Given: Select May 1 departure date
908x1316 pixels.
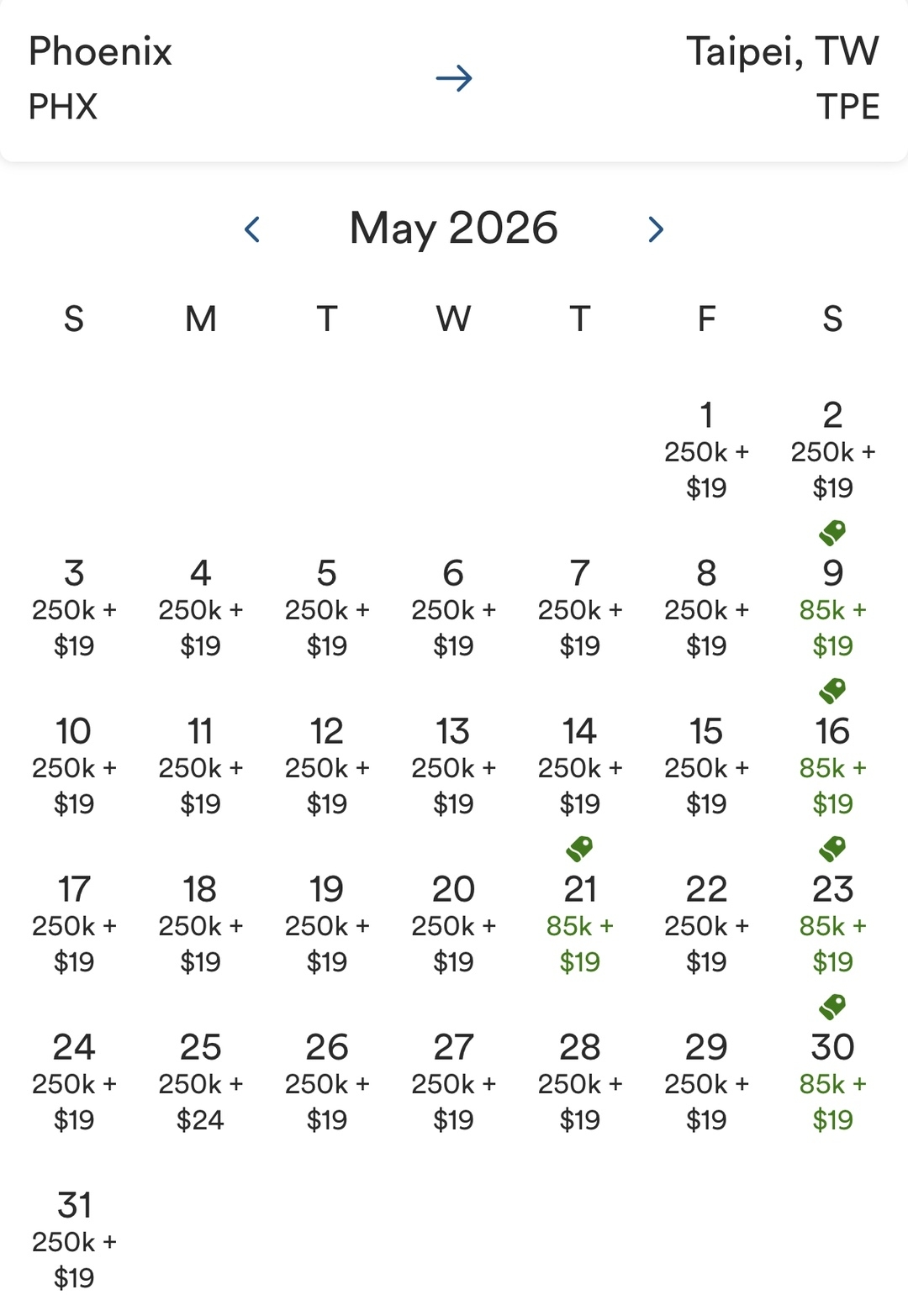Looking at the screenshot, I should point(706,450).
